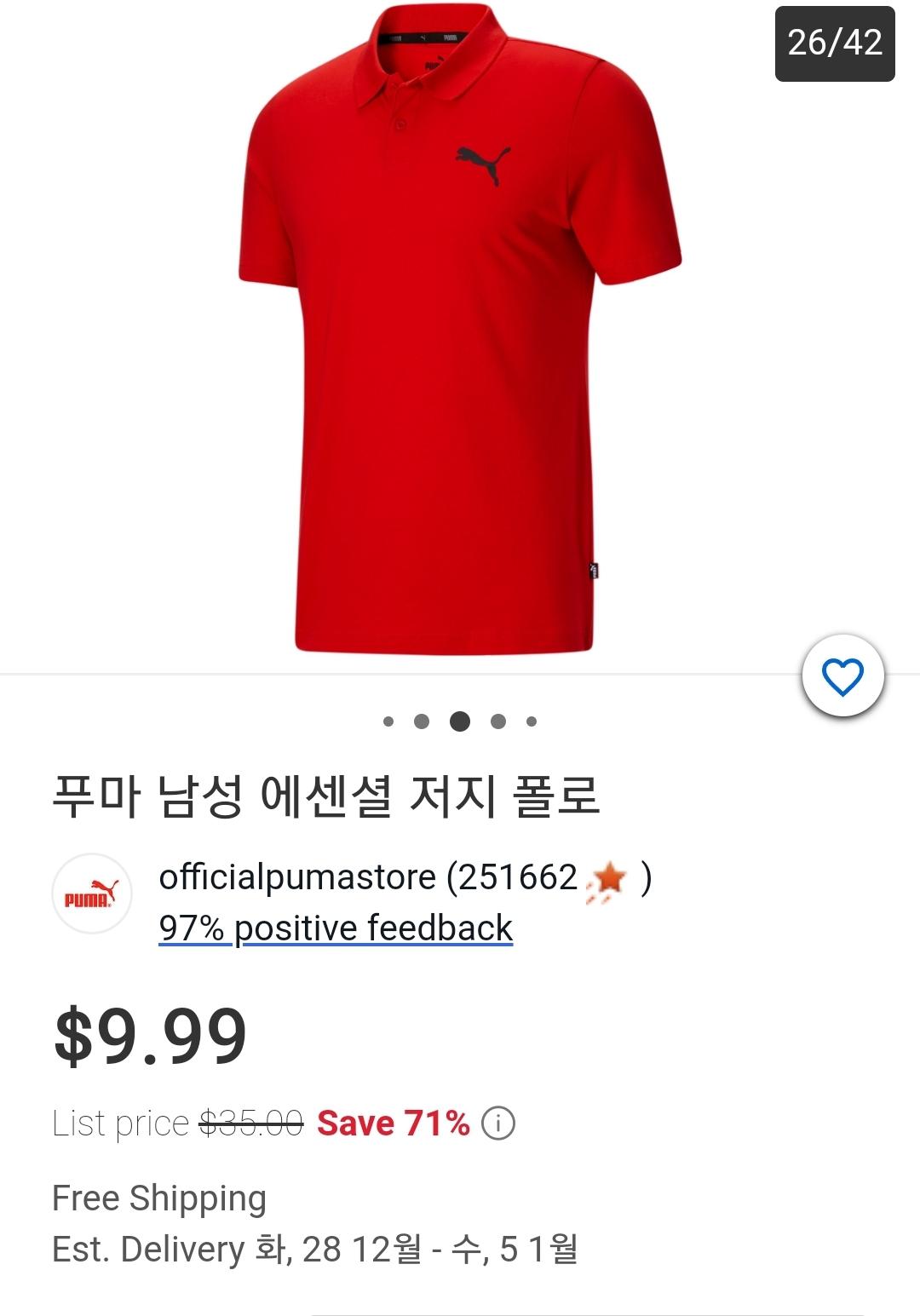Viewport: 920px width, 1316px height.
Task: Open the red polo product image fullscreen
Action: (x=459, y=332)
